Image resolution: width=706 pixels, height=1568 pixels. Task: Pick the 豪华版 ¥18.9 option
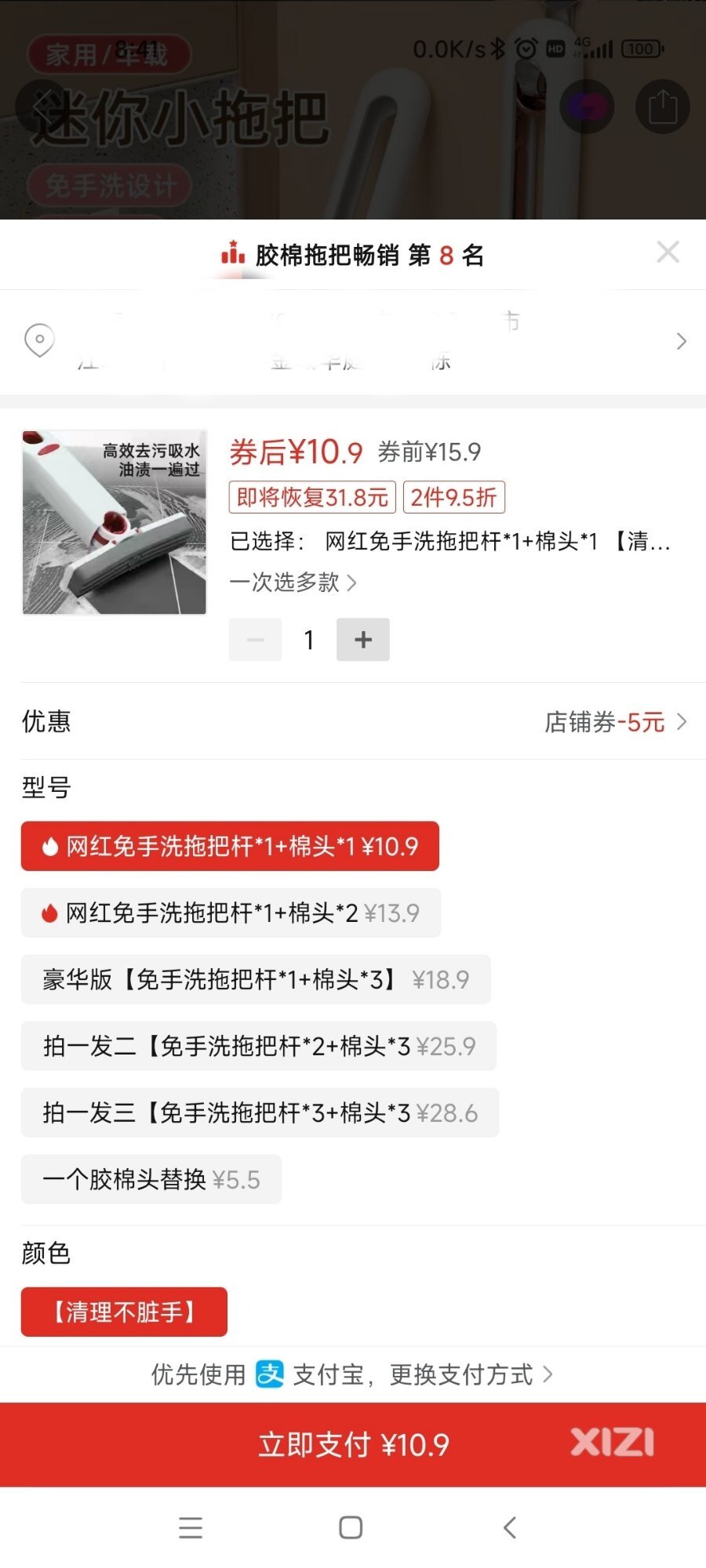pos(256,980)
